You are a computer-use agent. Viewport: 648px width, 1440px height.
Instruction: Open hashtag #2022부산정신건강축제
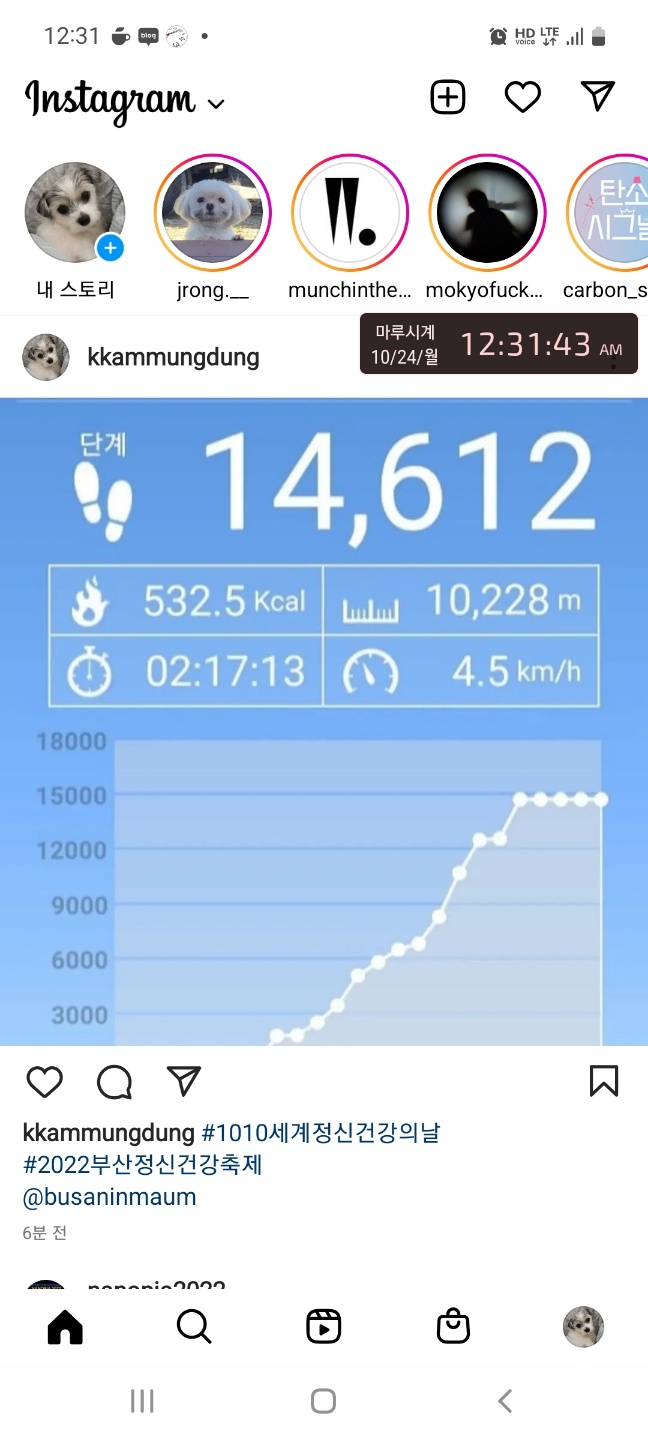tap(143, 1165)
